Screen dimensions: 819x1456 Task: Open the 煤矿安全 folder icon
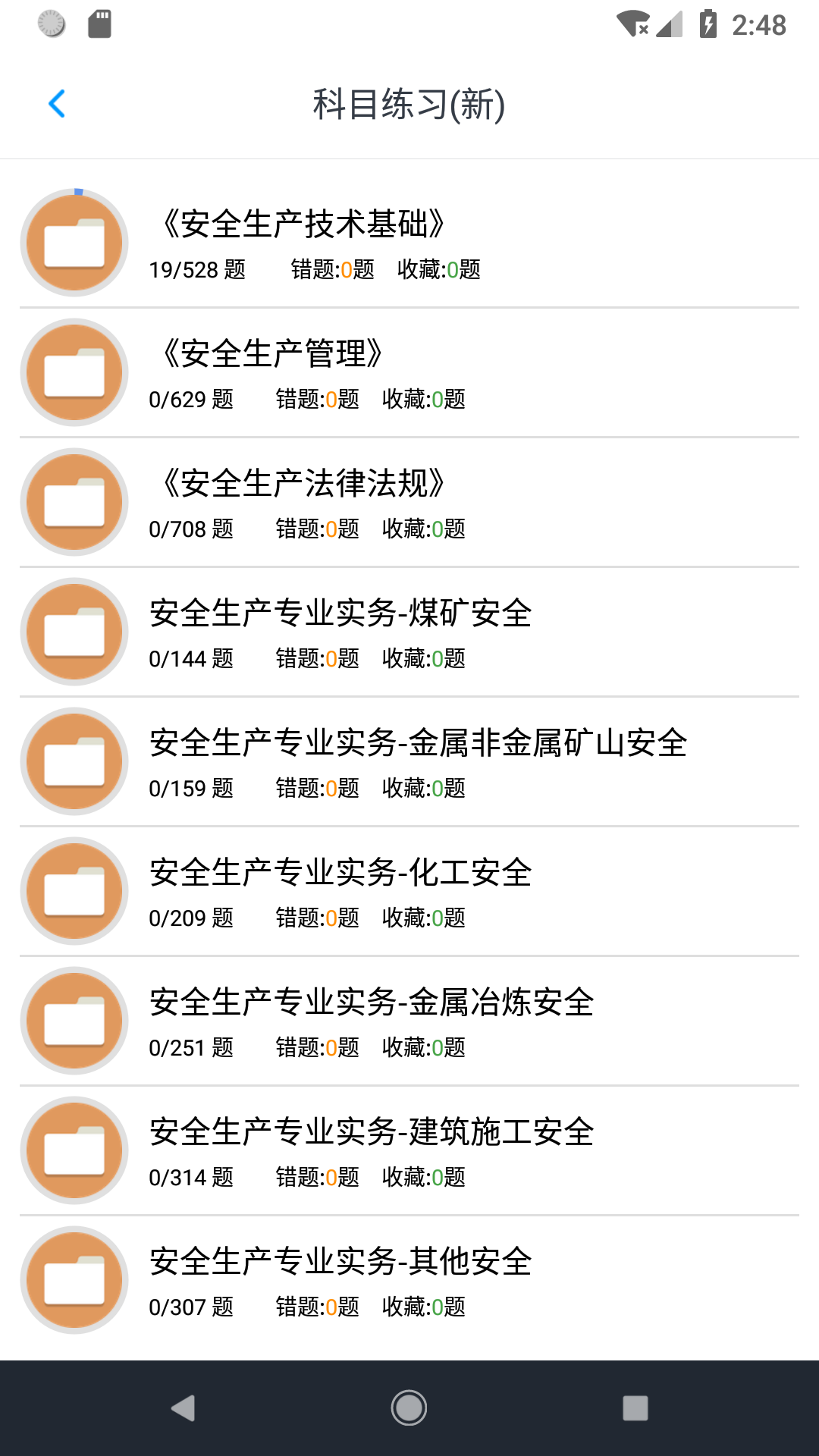click(74, 632)
